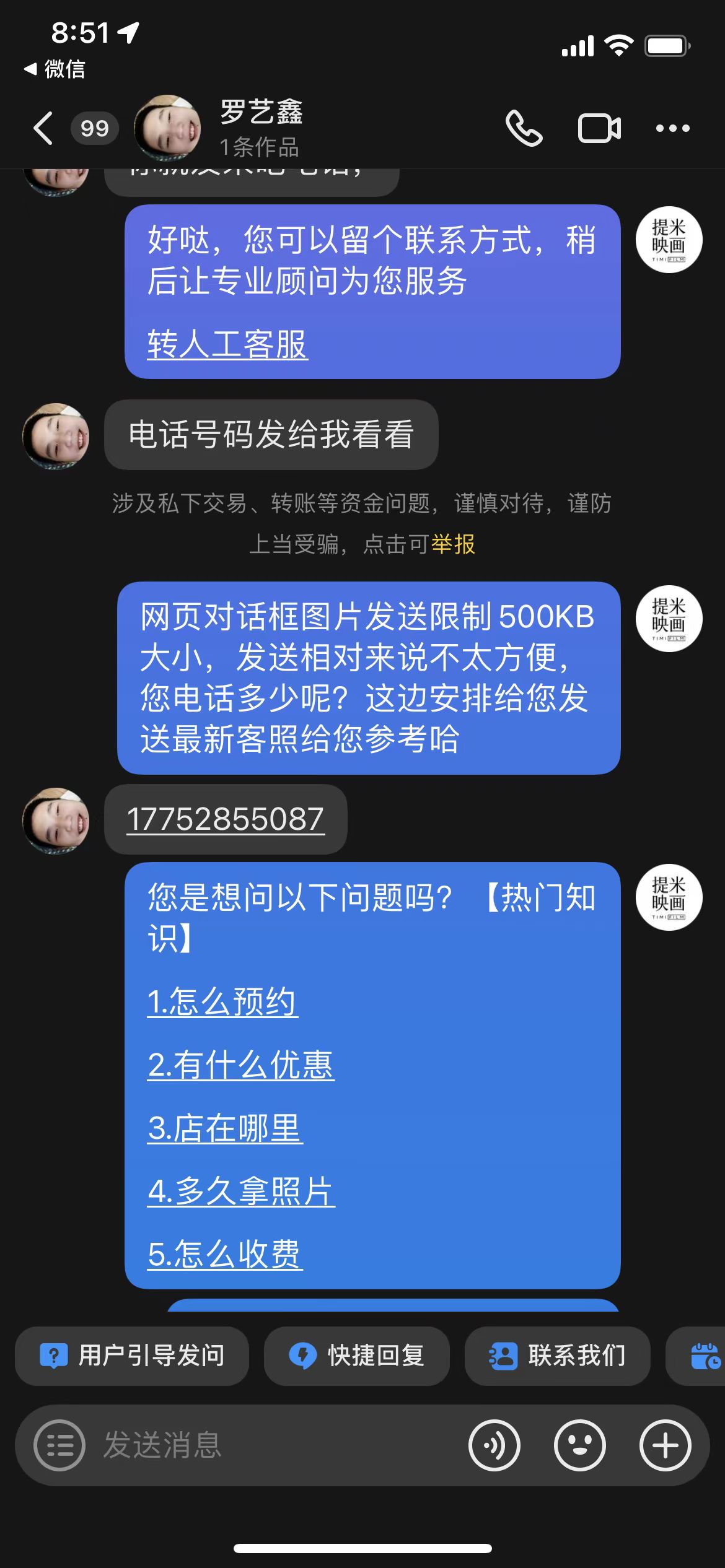Viewport: 725px width, 1568px height.
Task: Open 罗艺鑫's profile from the header avatar
Action: 168,128
